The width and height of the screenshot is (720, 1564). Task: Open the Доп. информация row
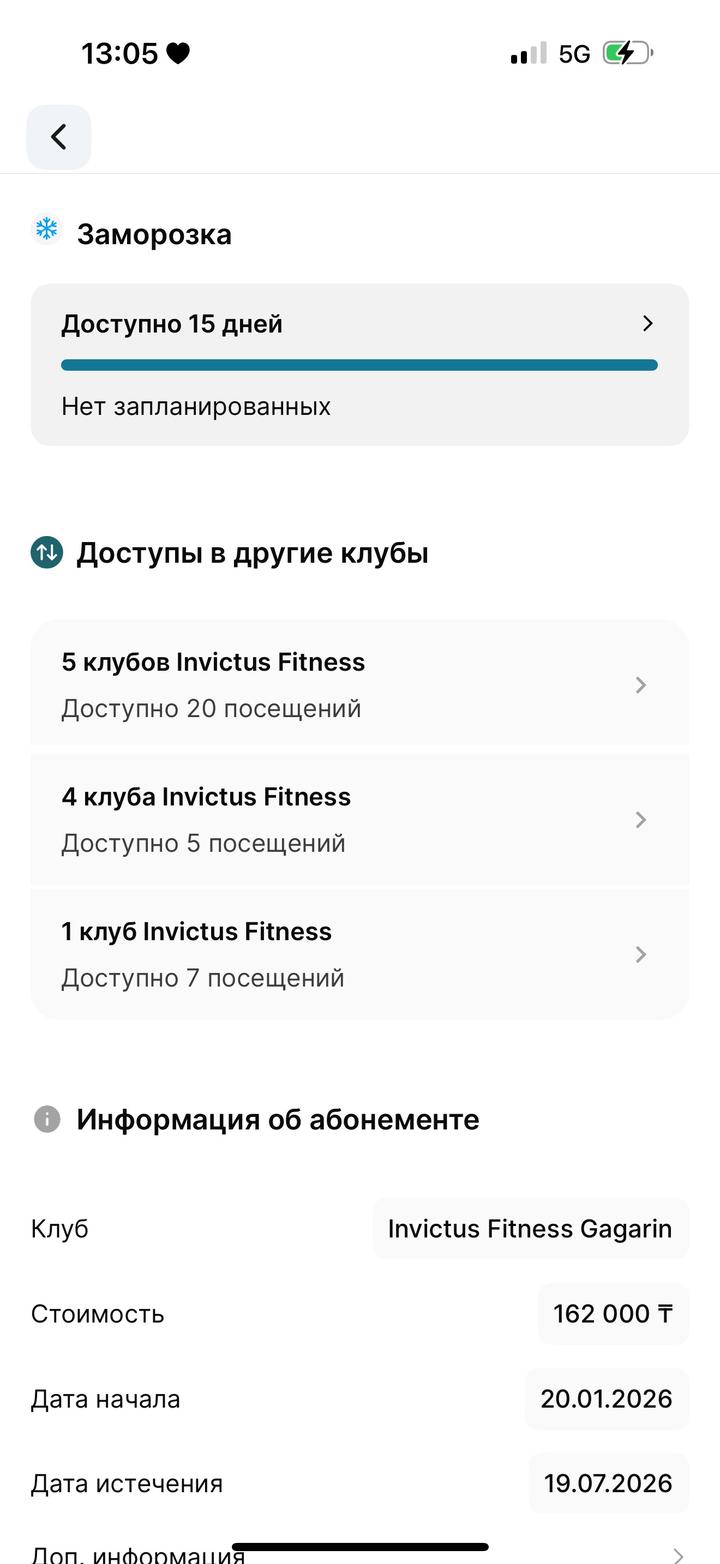tap(359, 1553)
